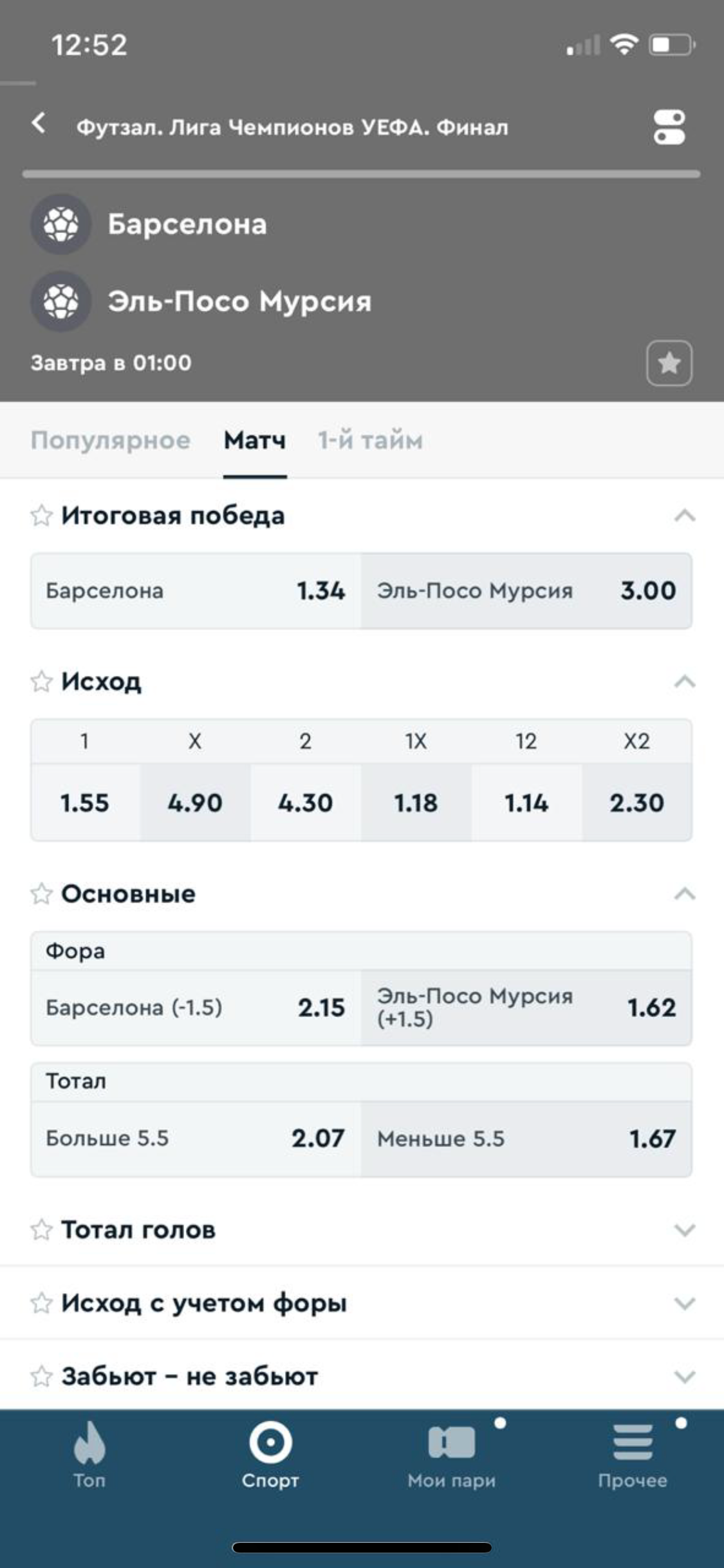The height and width of the screenshot is (1568, 724).
Task: Expand the Исход с учетом форы section
Action: click(684, 1303)
